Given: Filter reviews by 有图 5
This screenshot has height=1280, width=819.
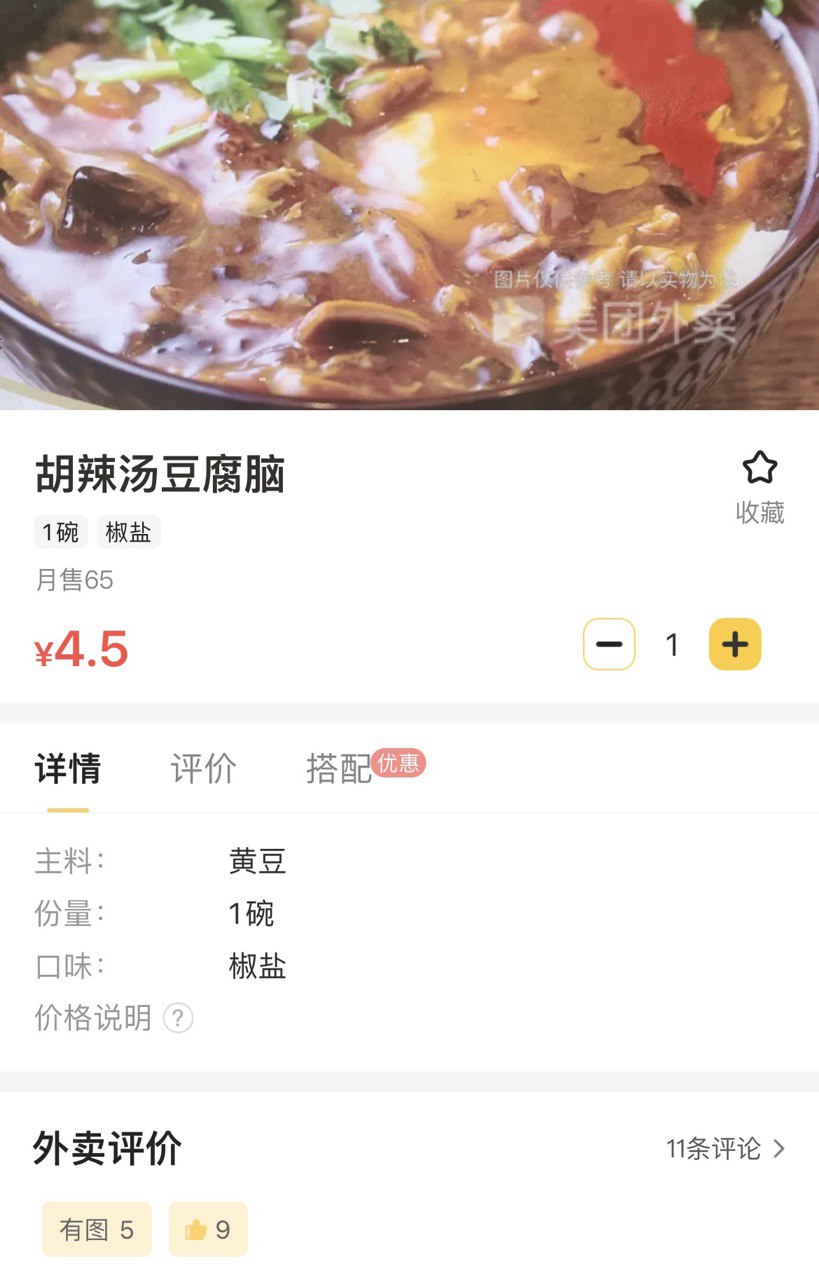Looking at the screenshot, I should click(x=97, y=1229).
